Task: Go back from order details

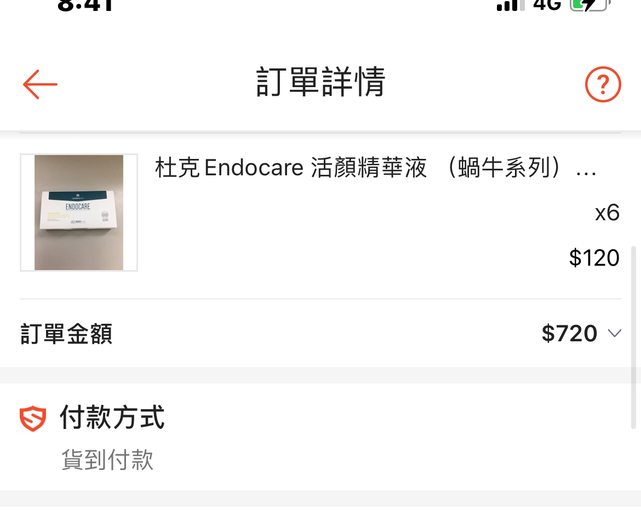Action: (x=40, y=84)
